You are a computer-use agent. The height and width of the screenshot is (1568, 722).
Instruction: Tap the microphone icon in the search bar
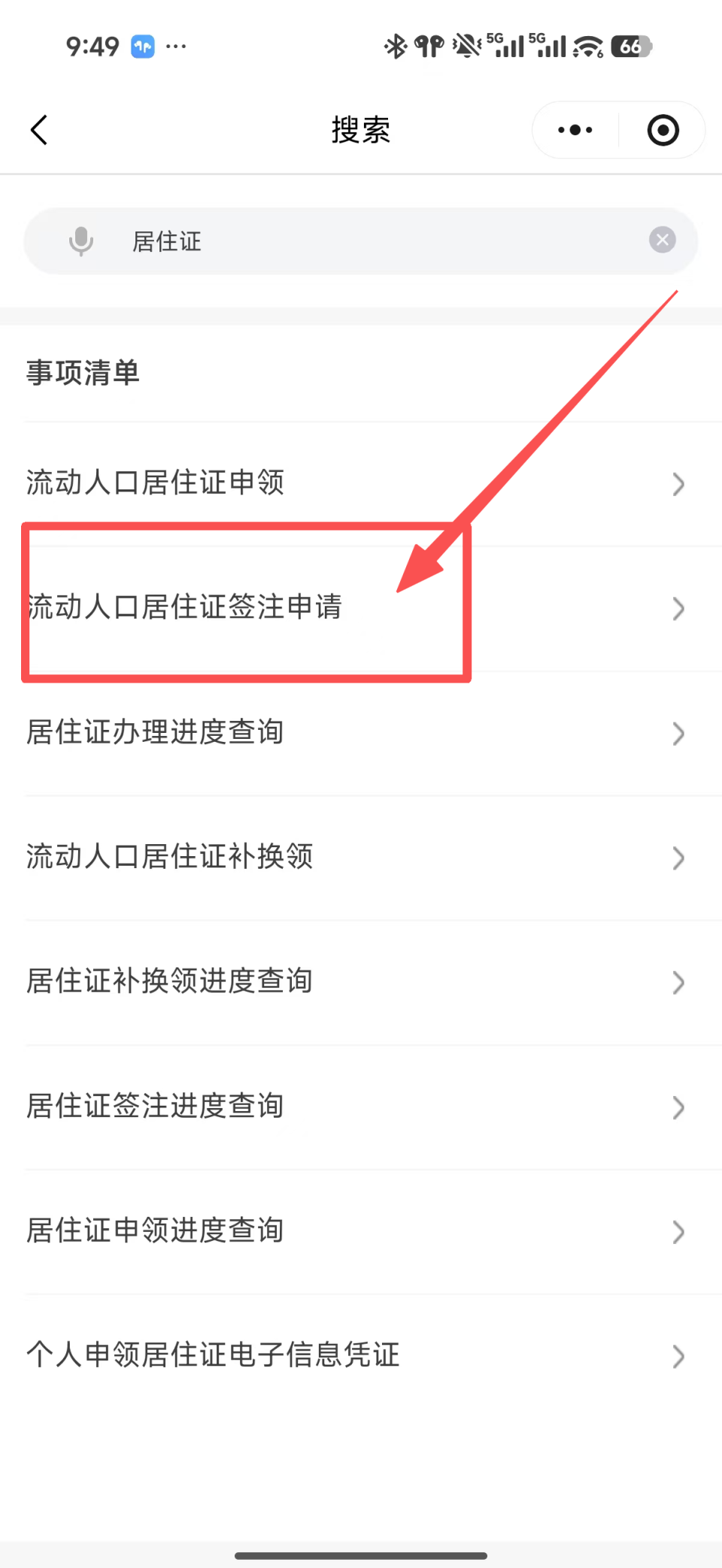[80, 241]
